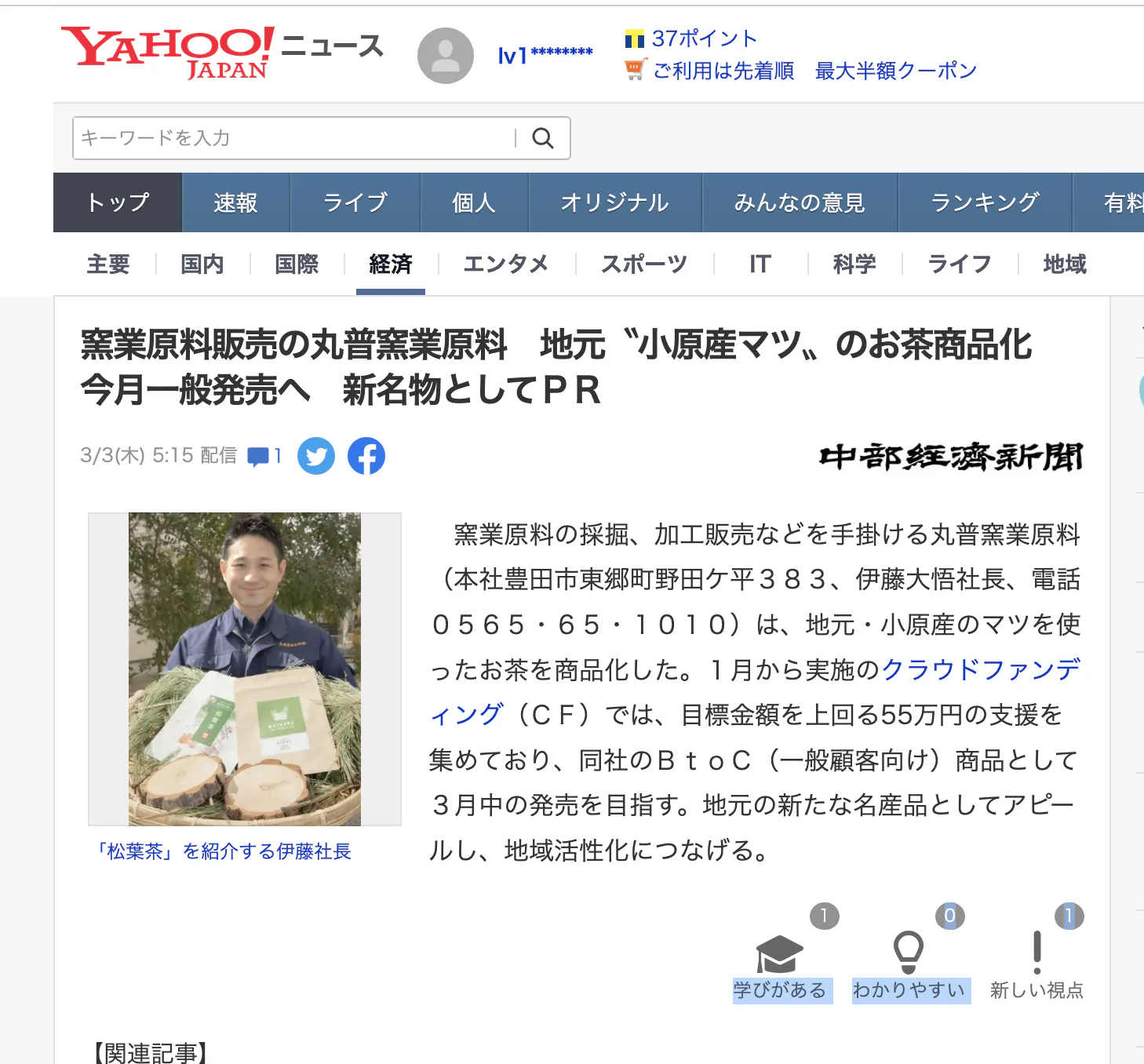The height and width of the screenshot is (1064, 1144).
Task: Open the 最大半額クーポン promo link
Action: (895, 71)
